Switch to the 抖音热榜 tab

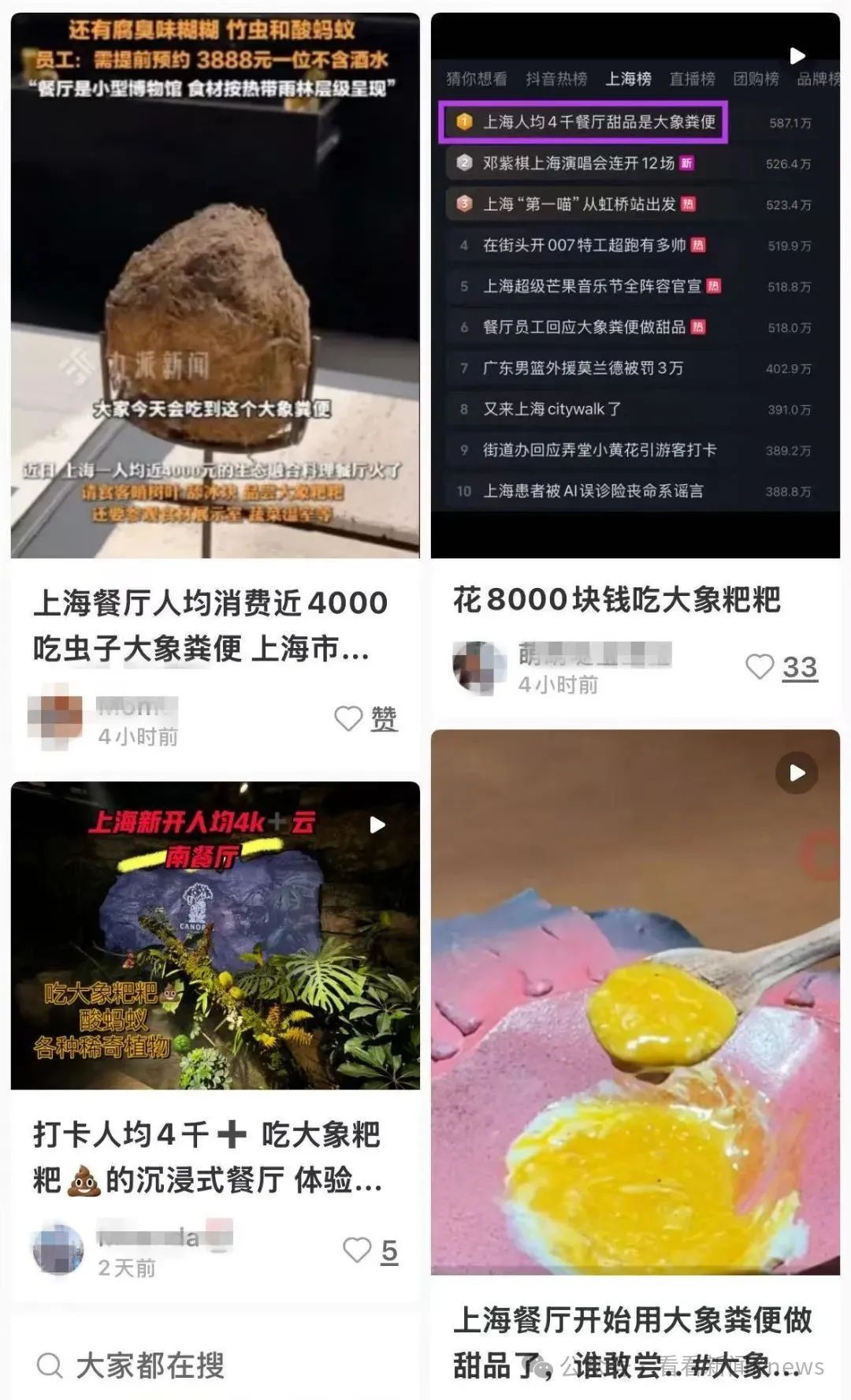(x=556, y=80)
